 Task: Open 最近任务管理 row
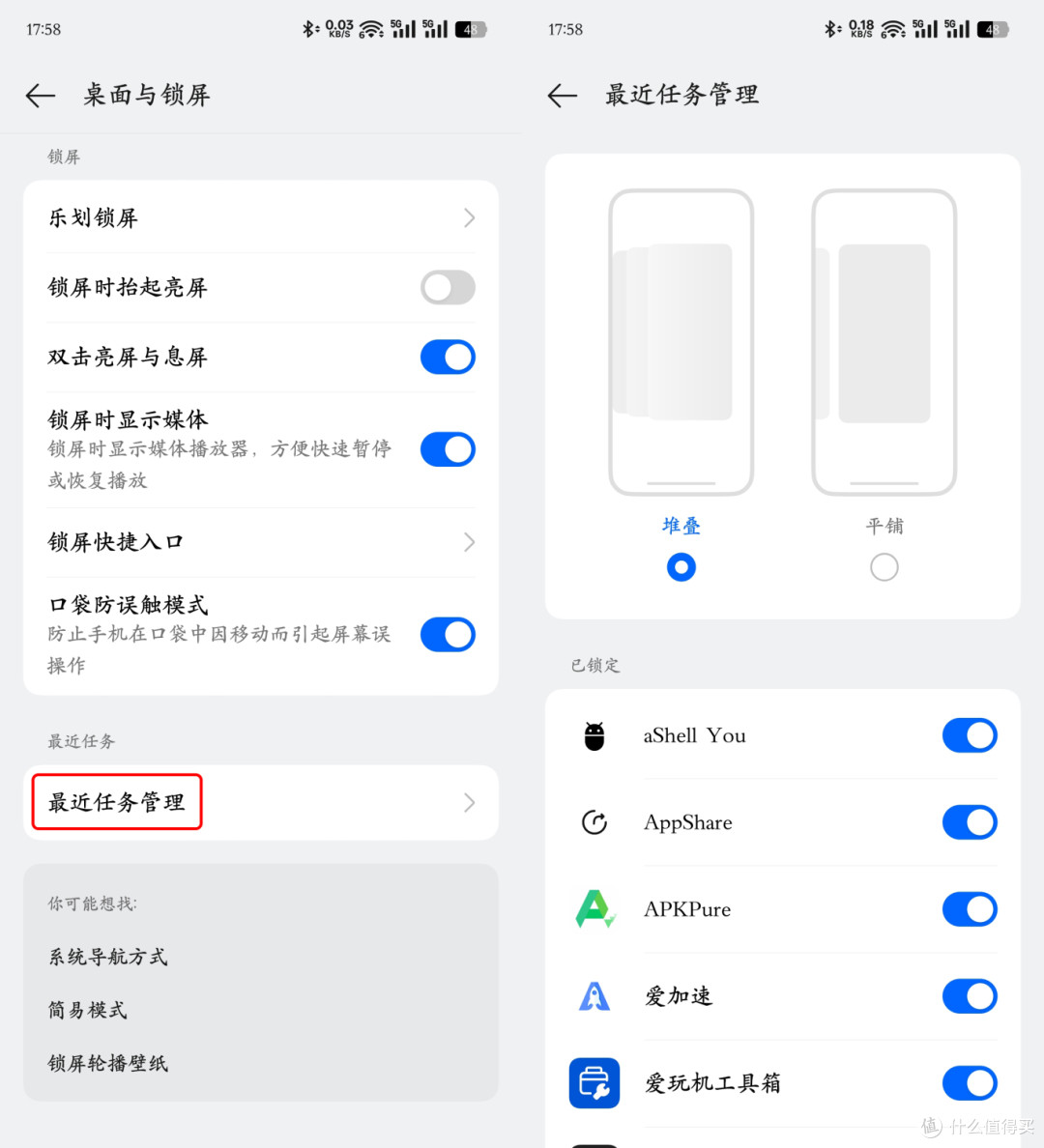tap(261, 803)
